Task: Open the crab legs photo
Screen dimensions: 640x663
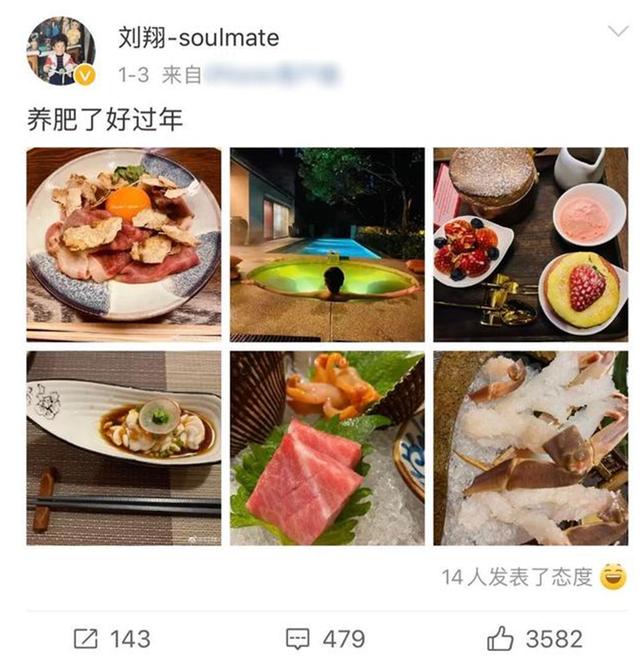Action: (530, 447)
